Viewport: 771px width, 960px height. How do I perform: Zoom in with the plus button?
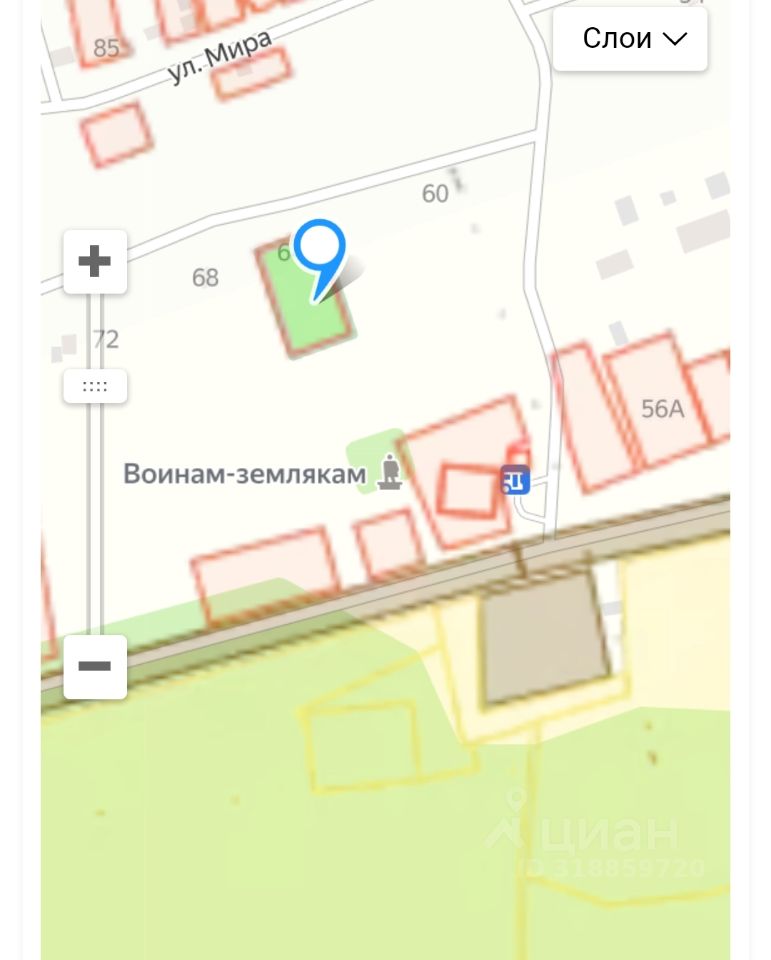(95, 262)
